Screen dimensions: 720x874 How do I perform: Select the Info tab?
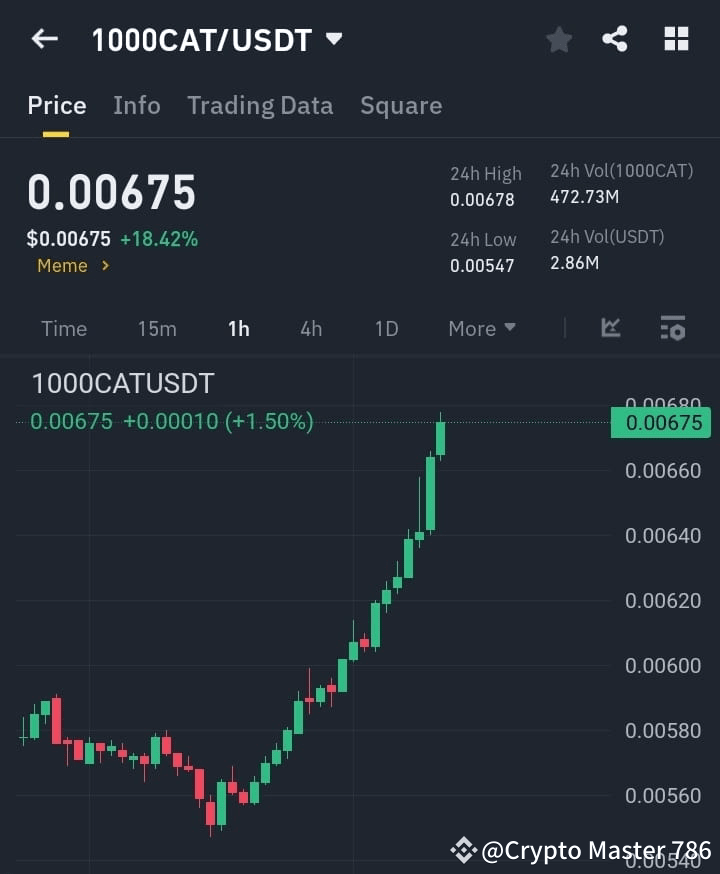pos(137,105)
